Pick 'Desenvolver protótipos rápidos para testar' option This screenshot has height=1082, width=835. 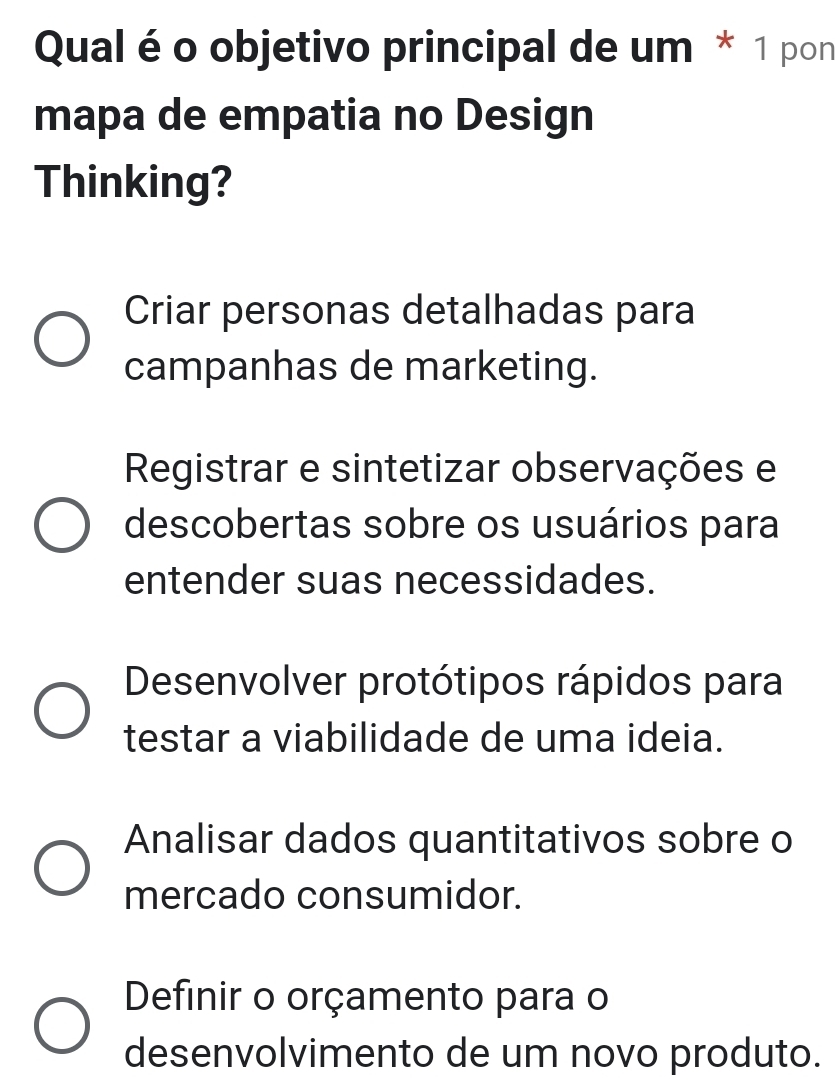(x=62, y=711)
